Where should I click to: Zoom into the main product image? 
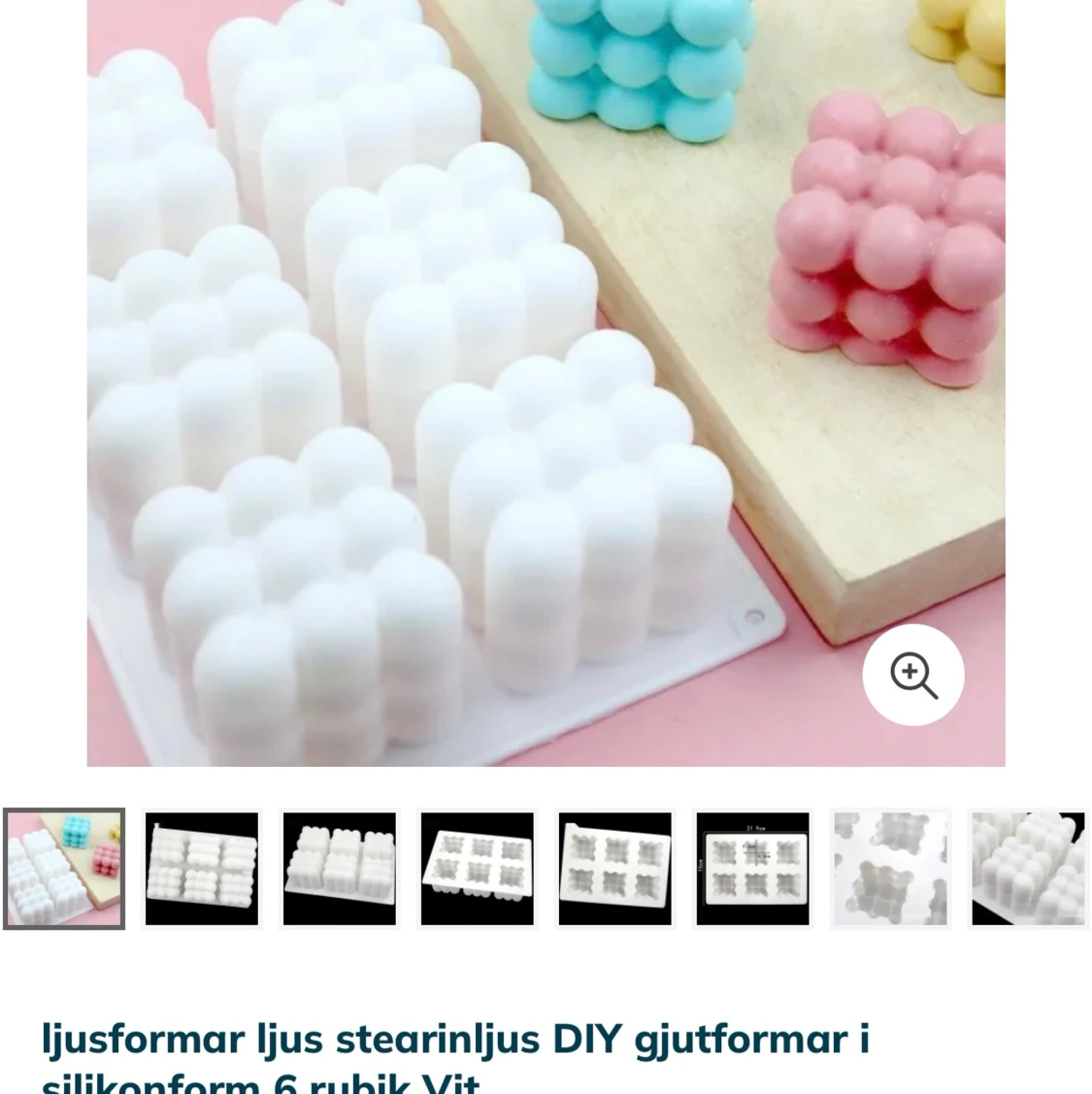pos(912,675)
